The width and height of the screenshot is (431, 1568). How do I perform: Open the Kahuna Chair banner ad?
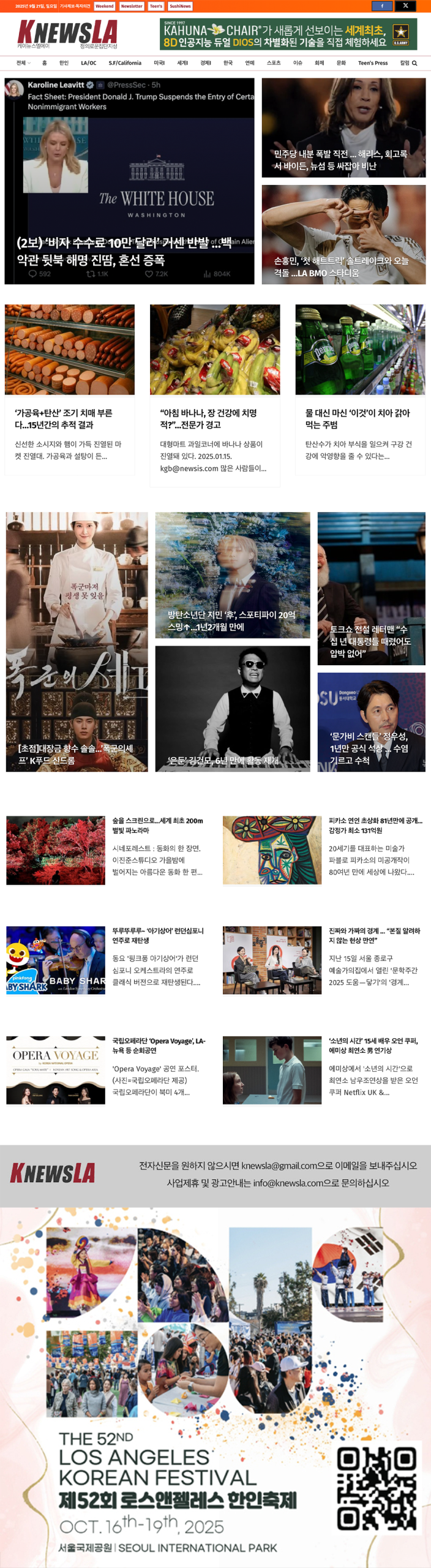click(288, 34)
